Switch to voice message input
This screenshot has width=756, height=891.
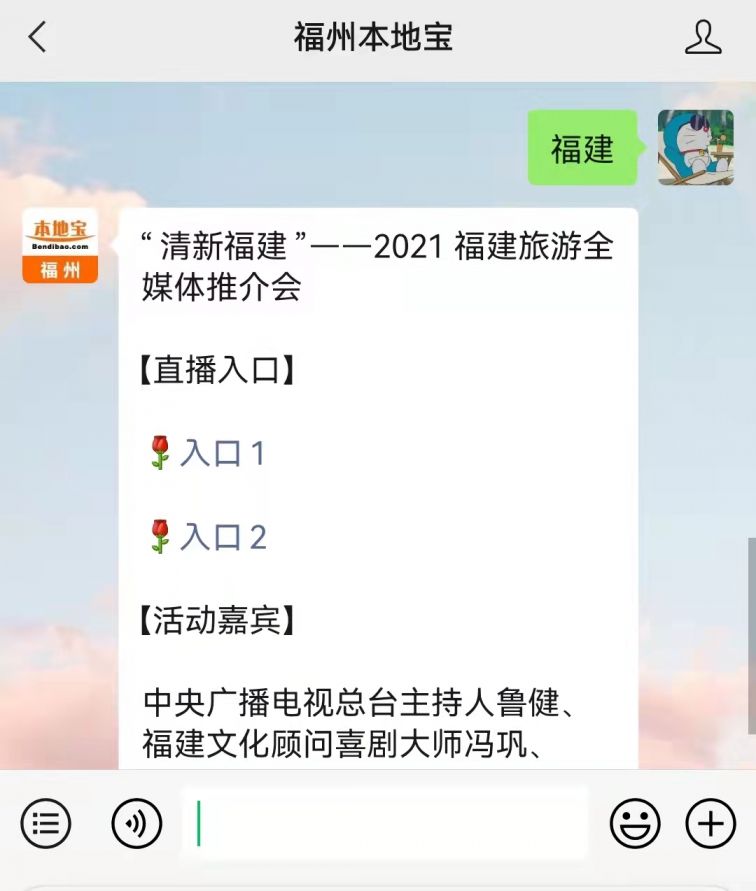137,824
